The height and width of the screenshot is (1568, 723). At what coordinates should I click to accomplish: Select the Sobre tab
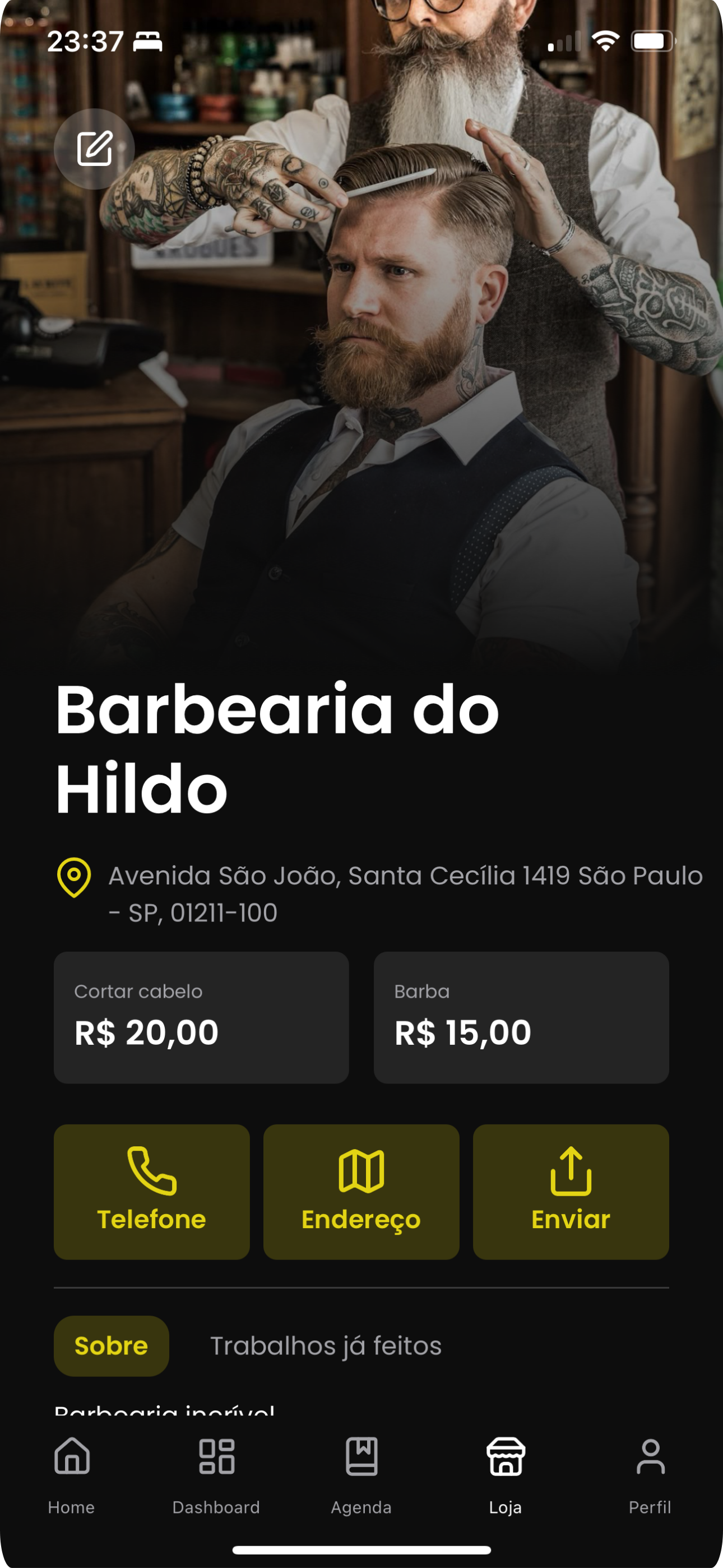tap(112, 1345)
